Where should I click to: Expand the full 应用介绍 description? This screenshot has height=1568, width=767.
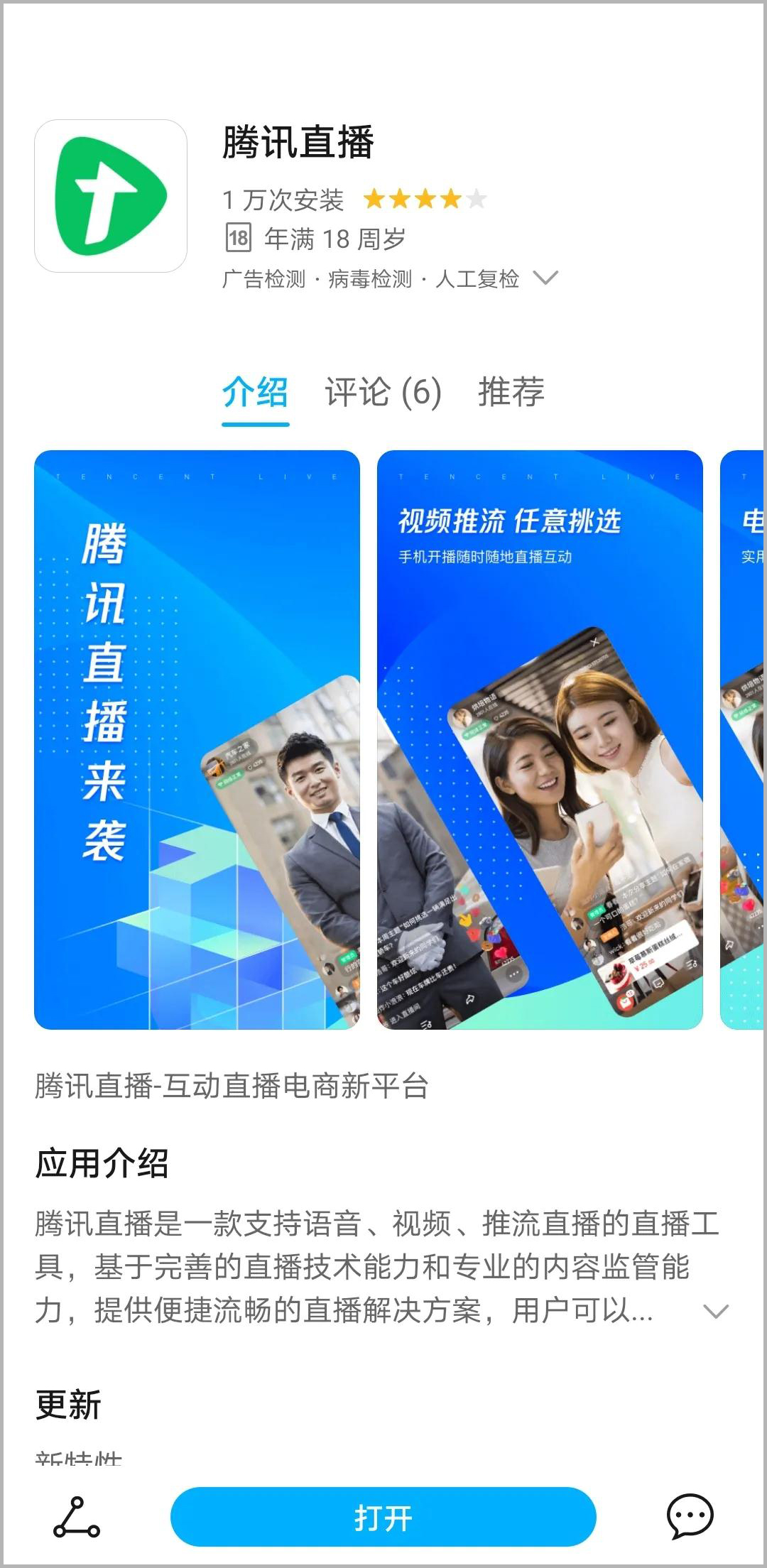click(715, 1312)
